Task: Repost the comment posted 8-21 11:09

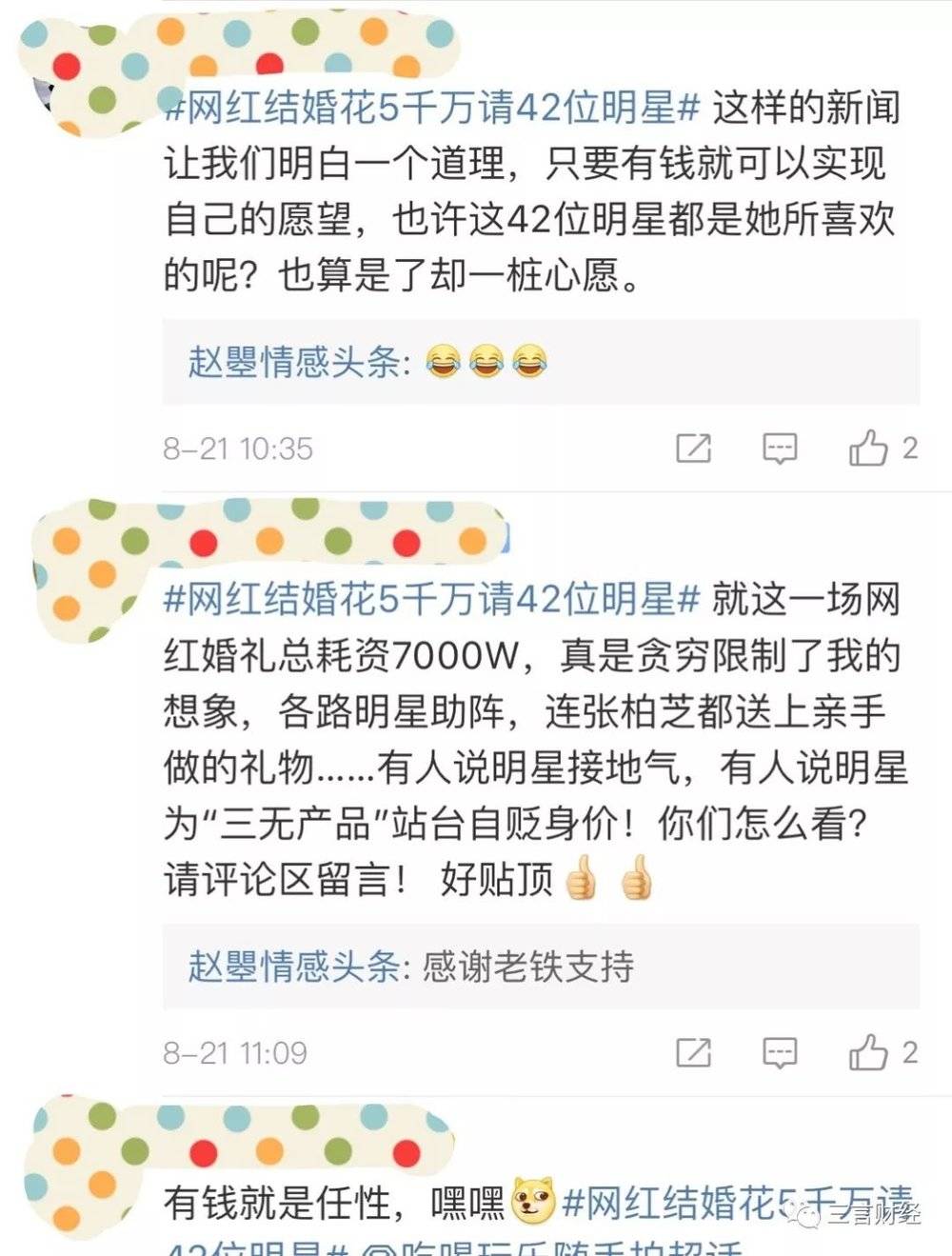Action: [693, 1052]
